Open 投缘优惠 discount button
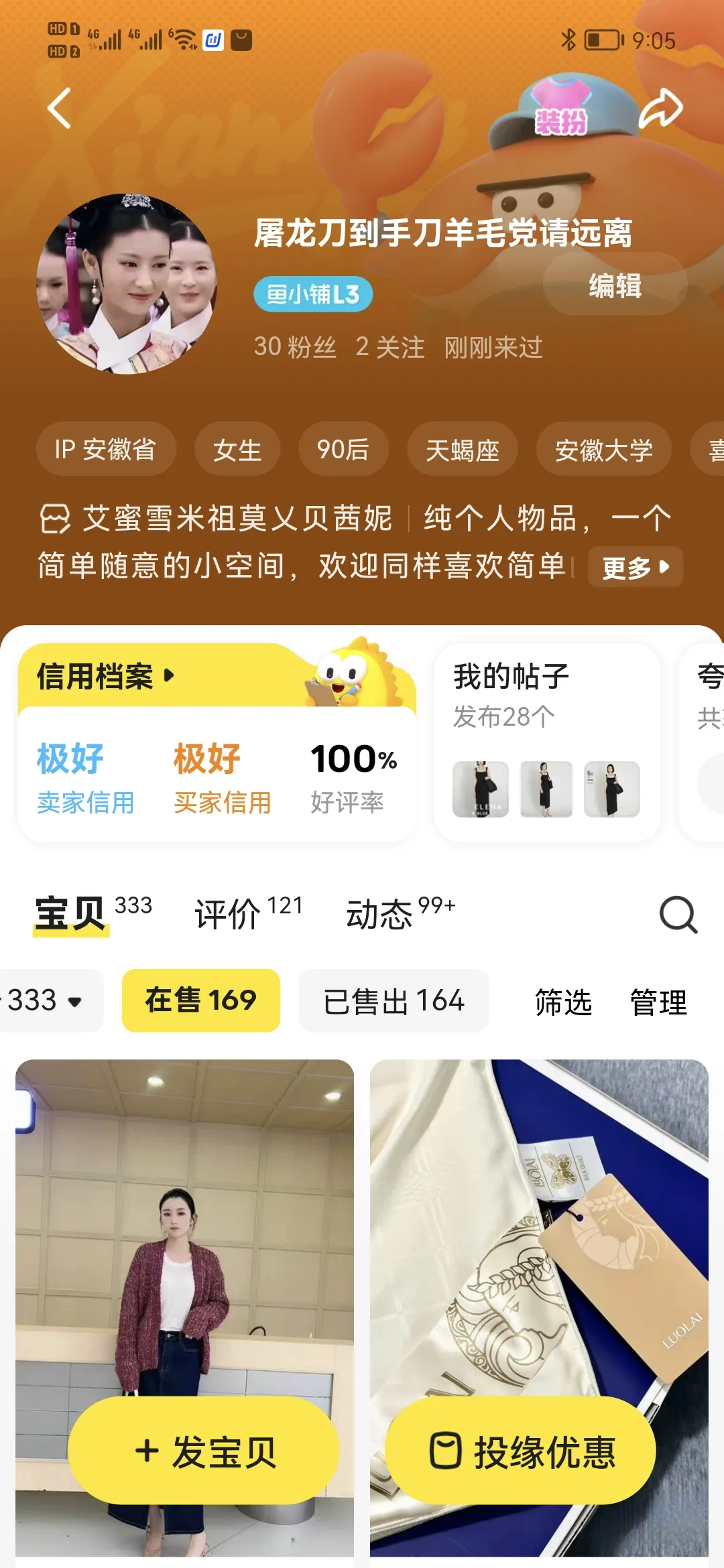The width and height of the screenshot is (724, 1568). (x=520, y=1451)
